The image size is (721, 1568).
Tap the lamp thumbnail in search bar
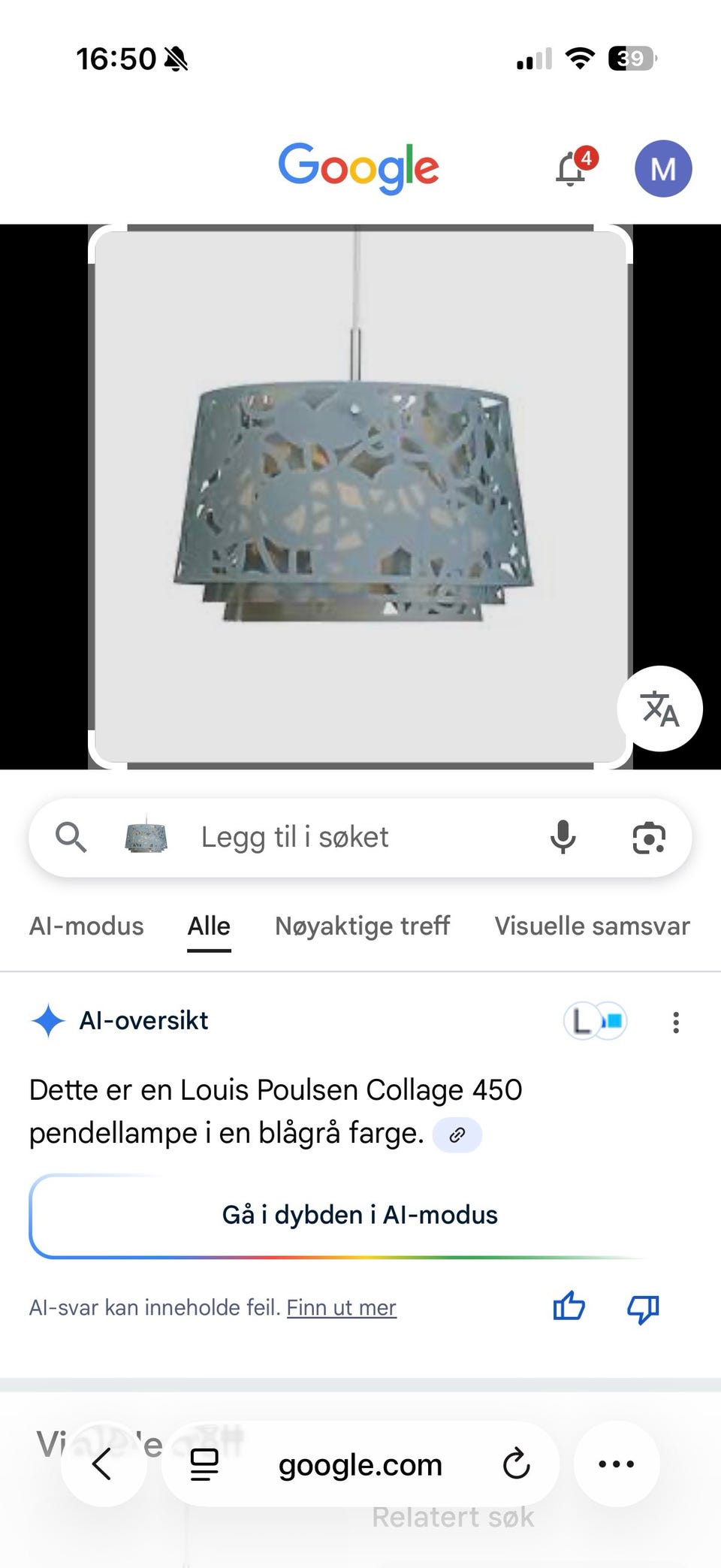[x=147, y=836]
